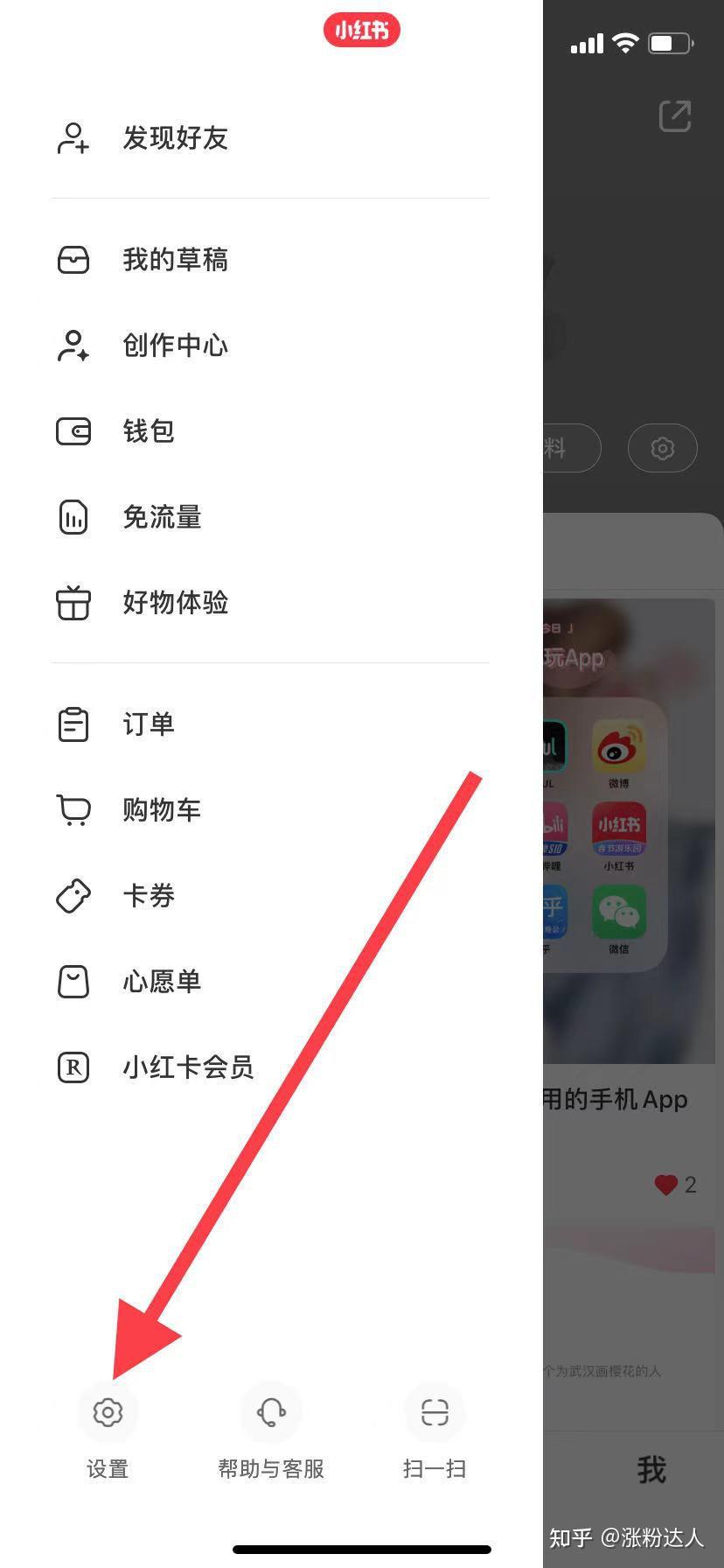The width and height of the screenshot is (724, 1568).
Task: Open 卡券 coupons
Action: 149,896
